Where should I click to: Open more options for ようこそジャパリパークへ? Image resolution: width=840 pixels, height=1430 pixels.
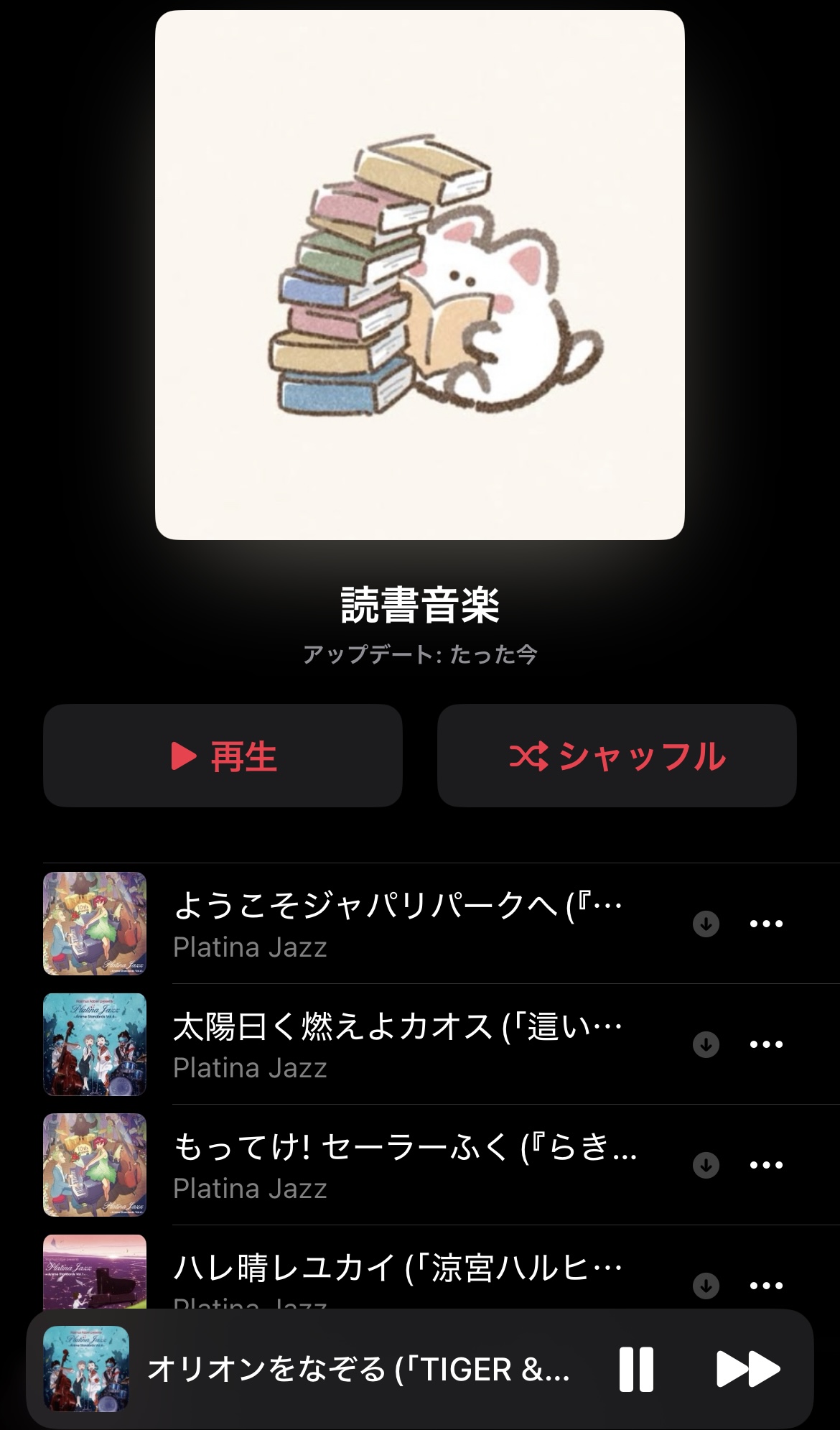pyautogui.click(x=766, y=924)
